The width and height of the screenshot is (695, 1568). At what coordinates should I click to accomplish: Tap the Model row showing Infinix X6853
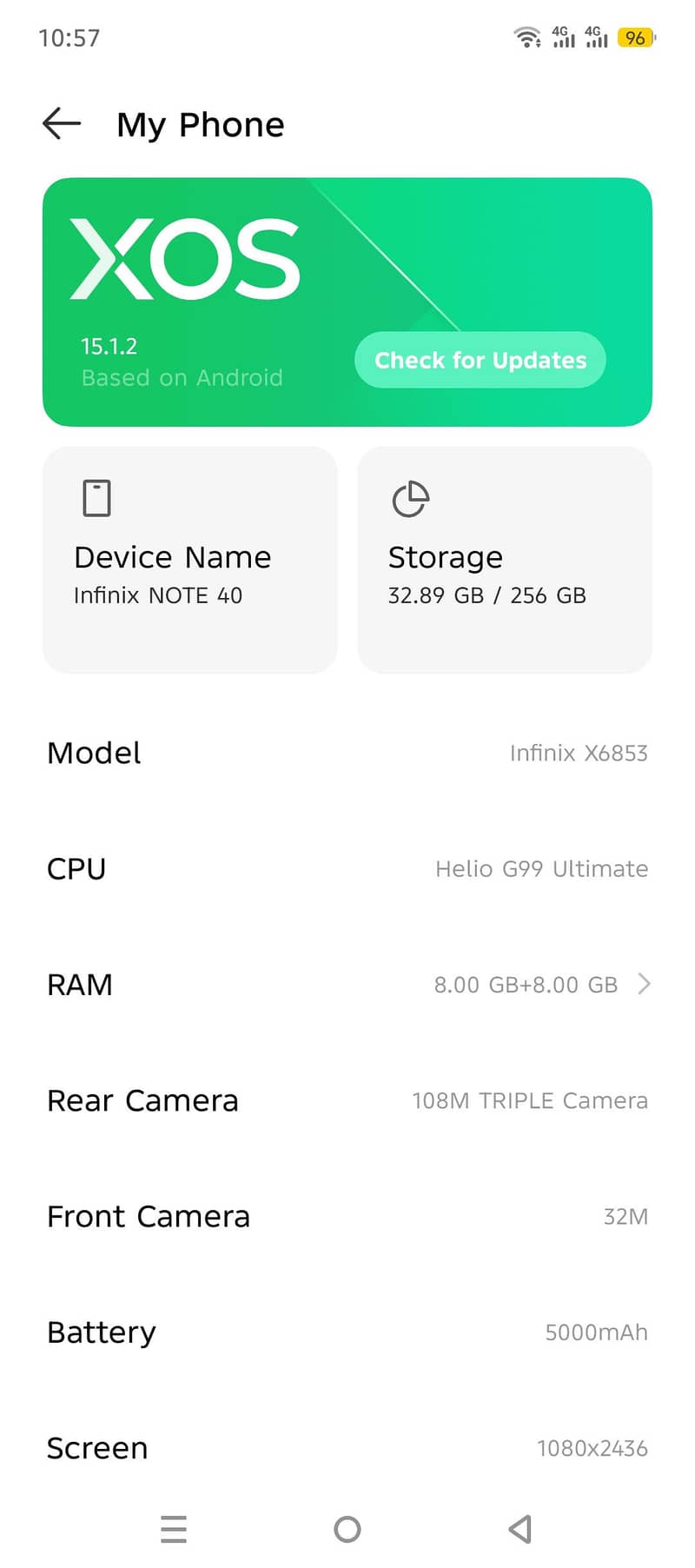[x=347, y=753]
